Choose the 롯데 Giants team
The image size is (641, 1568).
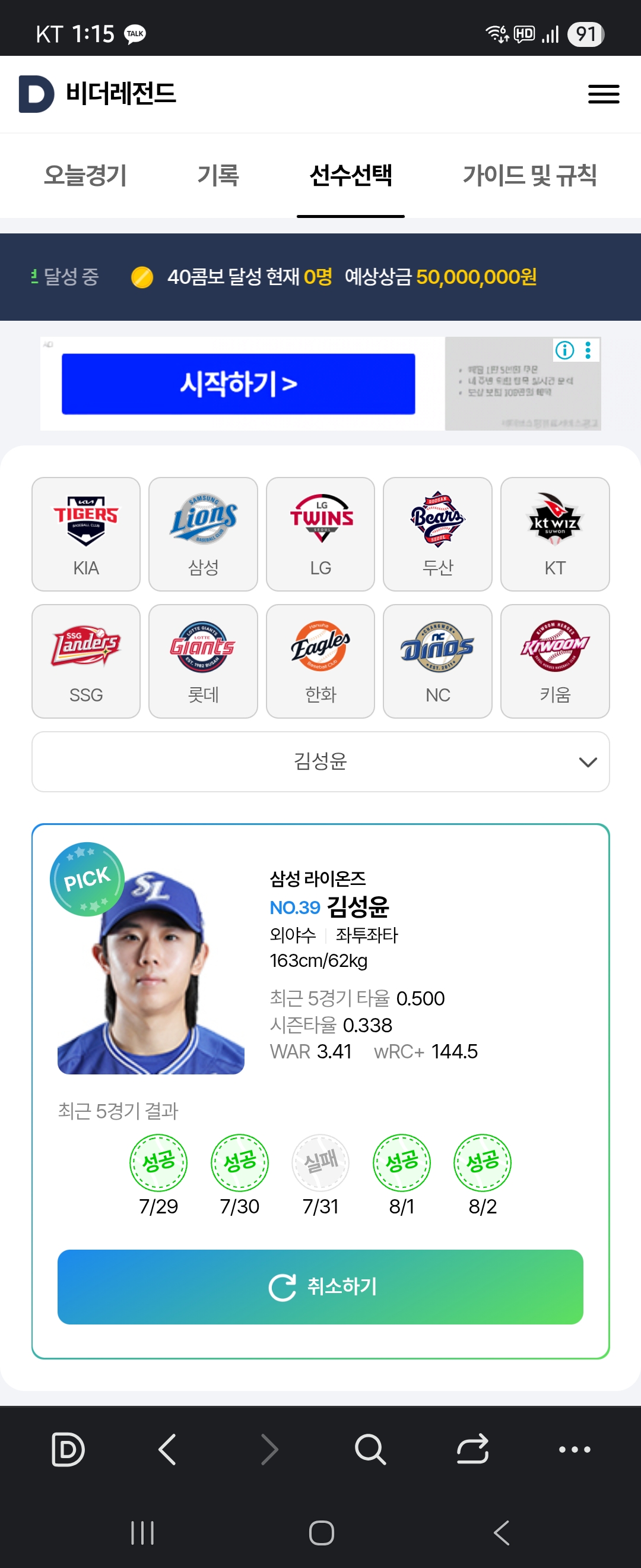(x=203, y=661)
